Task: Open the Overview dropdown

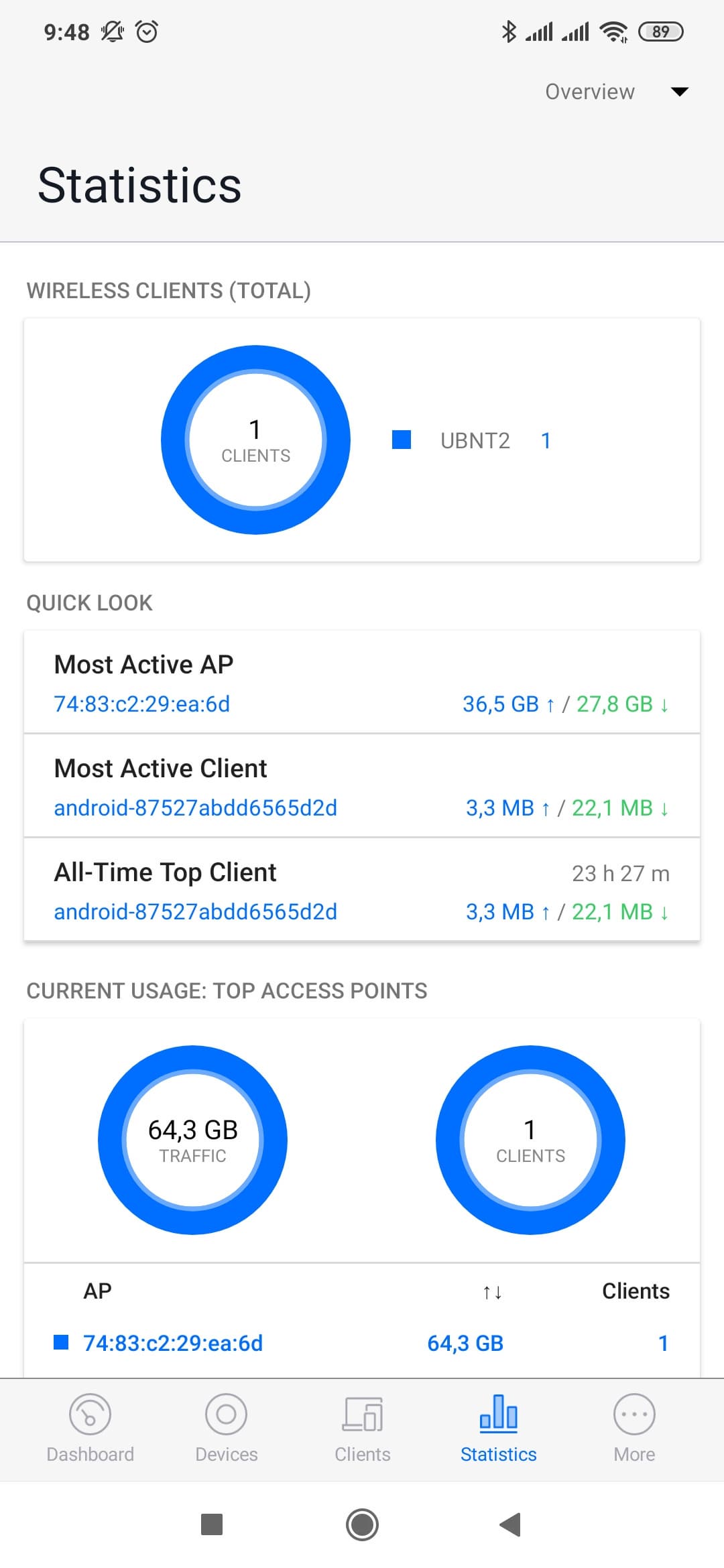Action: coord(615,92)
